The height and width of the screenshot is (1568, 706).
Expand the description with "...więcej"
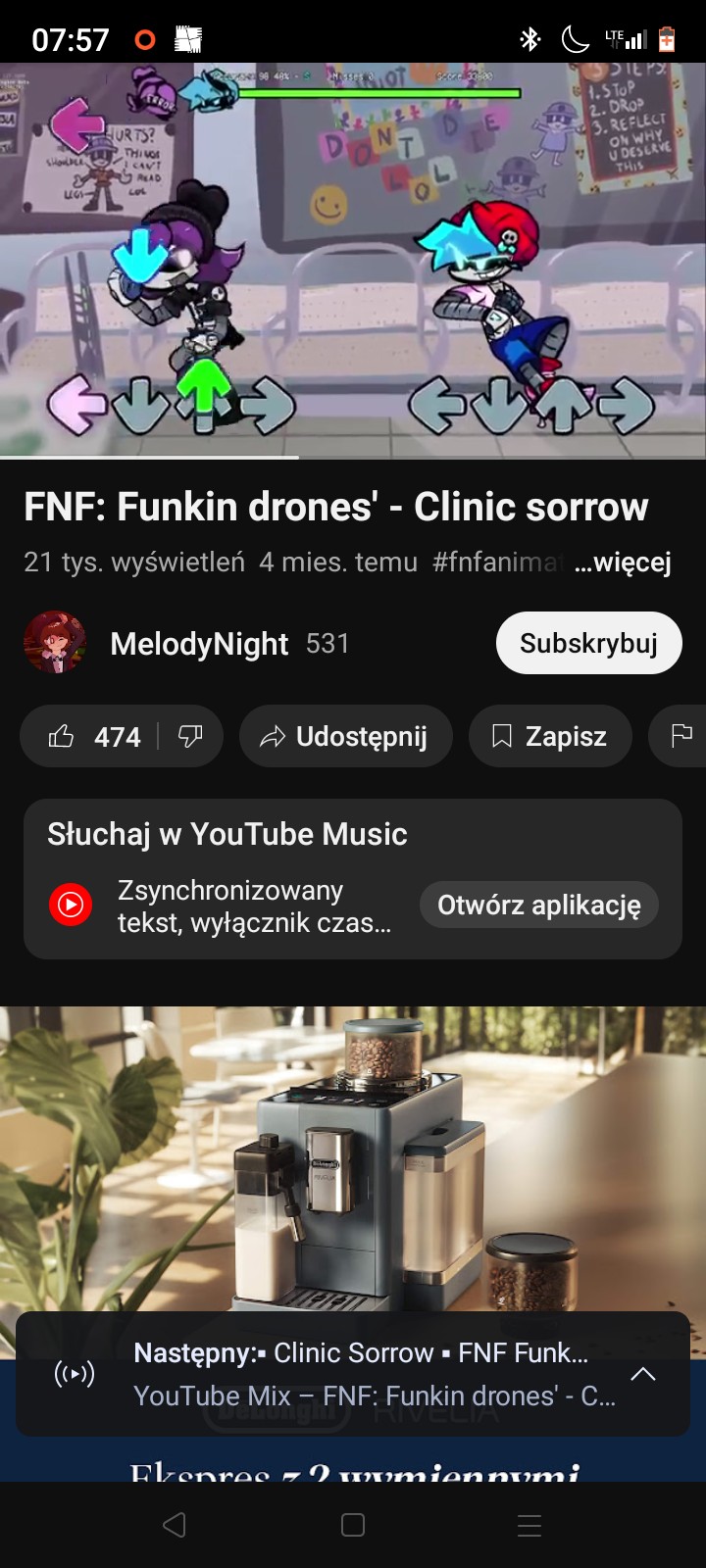click(x=623, y=563)
